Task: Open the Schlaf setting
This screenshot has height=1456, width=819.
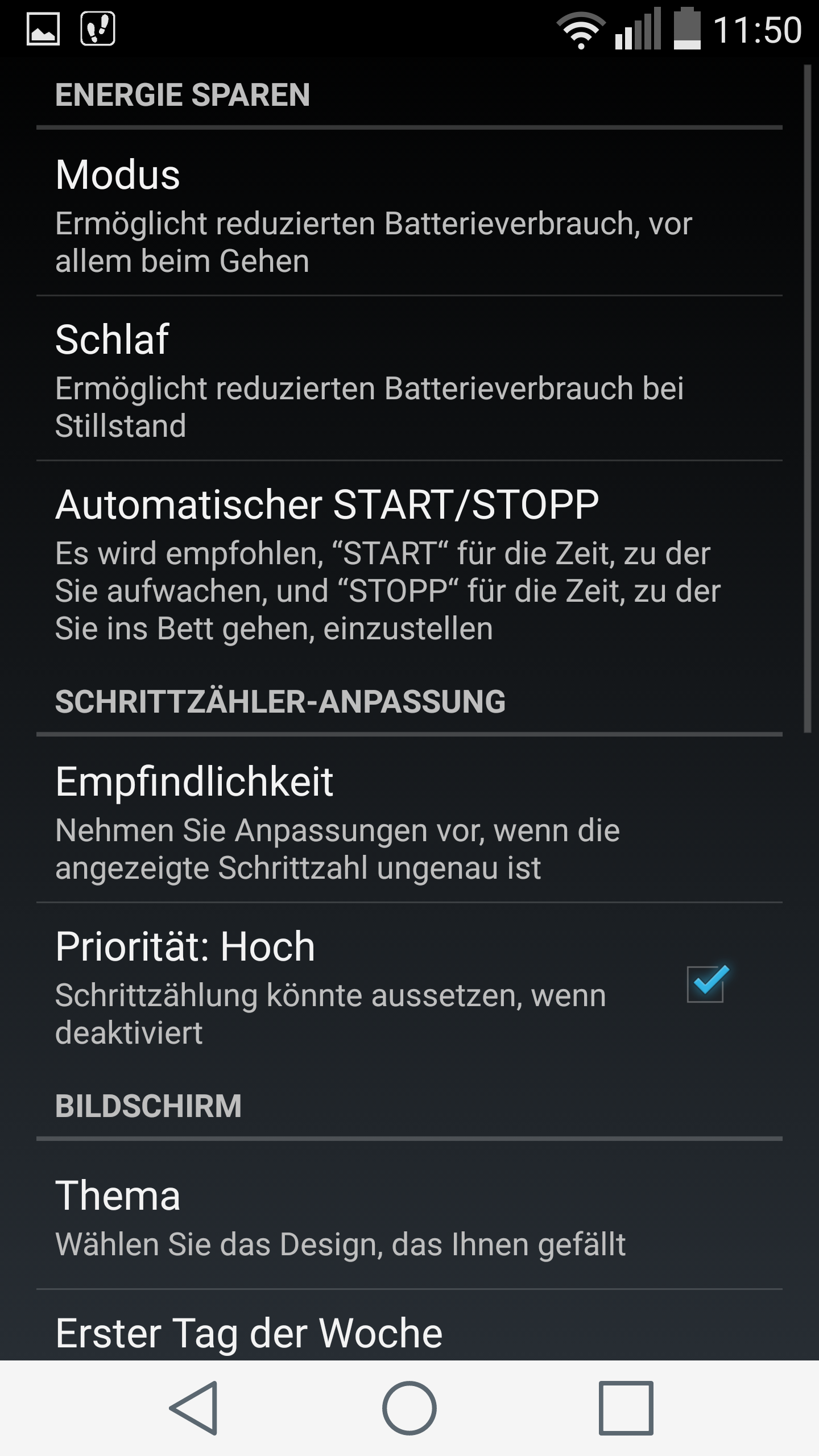Action: point(409,378)
